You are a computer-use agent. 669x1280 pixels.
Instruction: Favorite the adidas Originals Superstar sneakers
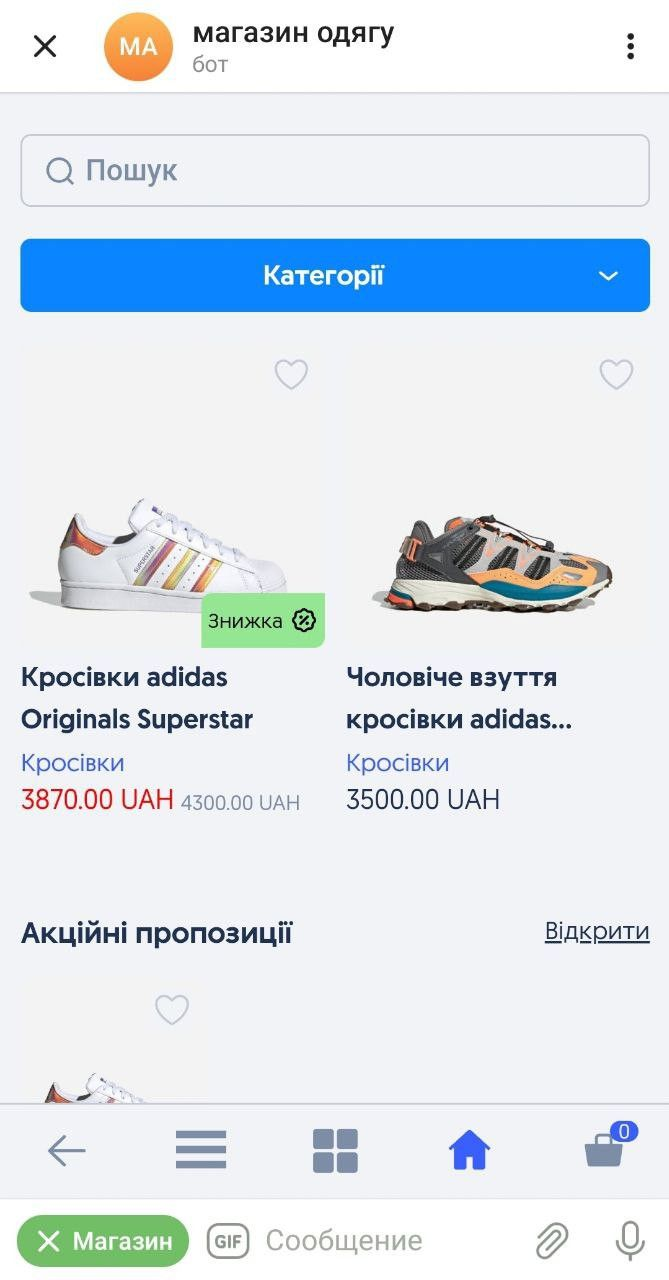[291, 375]
